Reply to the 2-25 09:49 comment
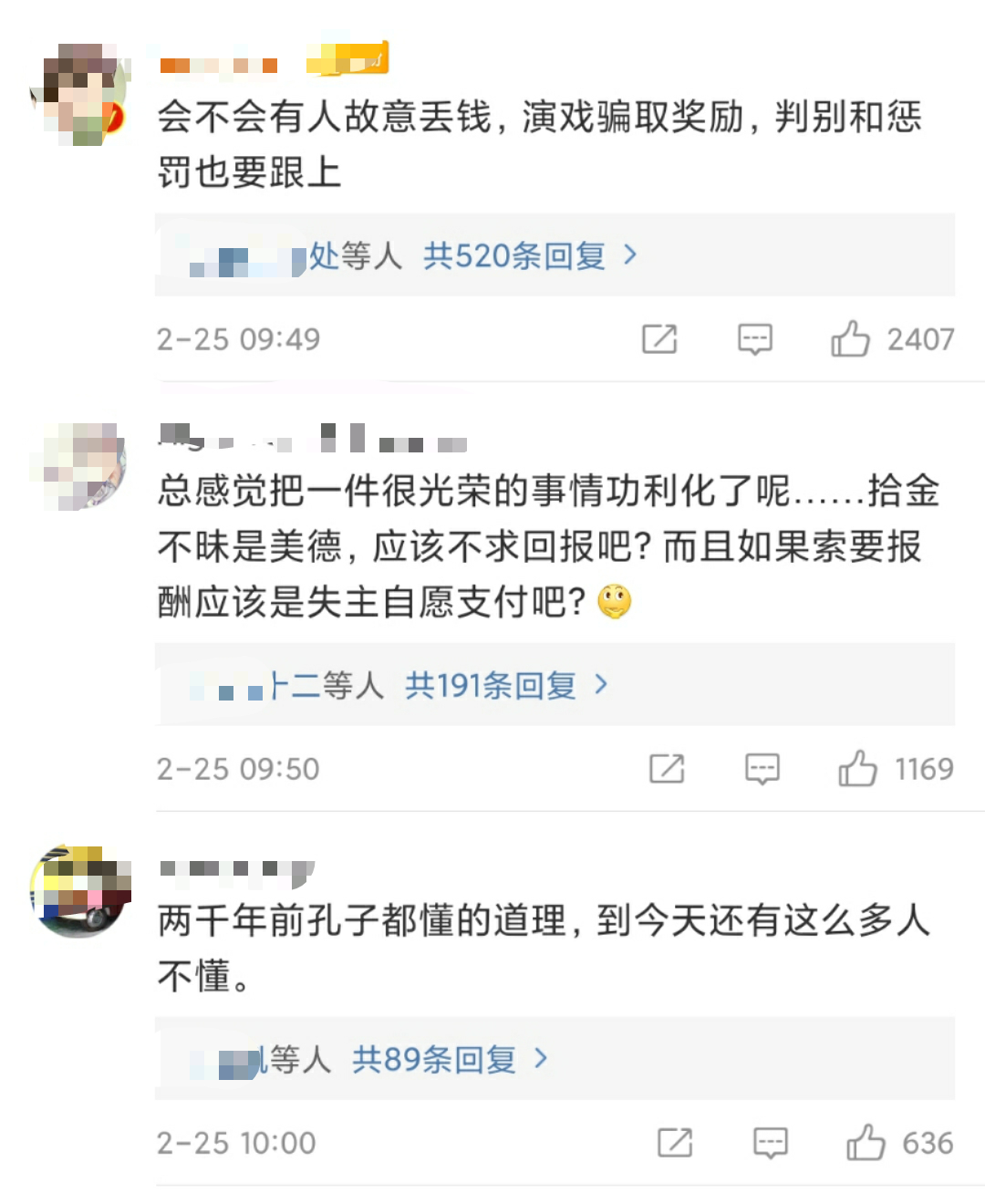The image size is (985, 1204). [754, 339]
